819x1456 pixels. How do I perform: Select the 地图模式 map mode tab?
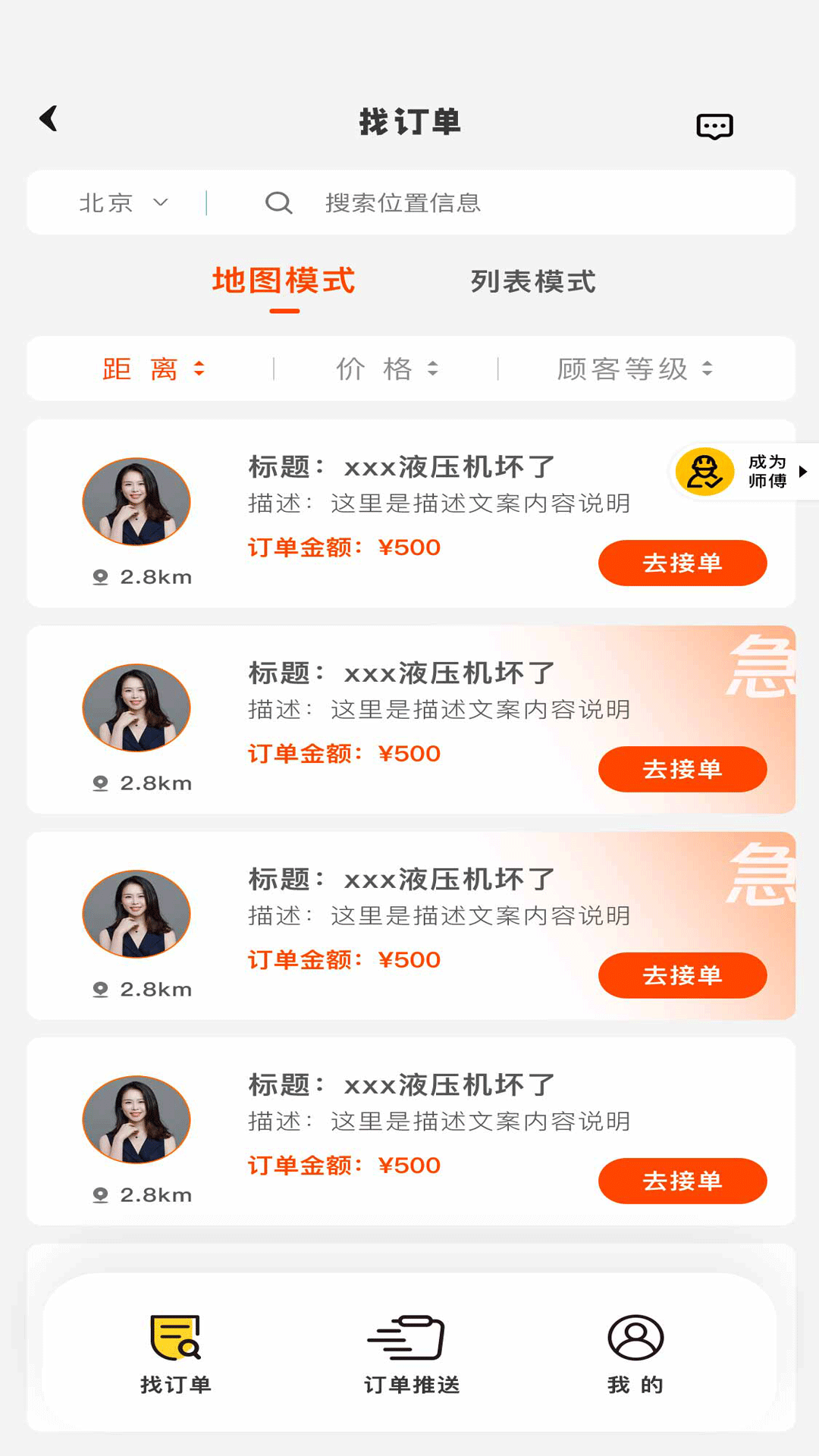[x=284, y=281]
